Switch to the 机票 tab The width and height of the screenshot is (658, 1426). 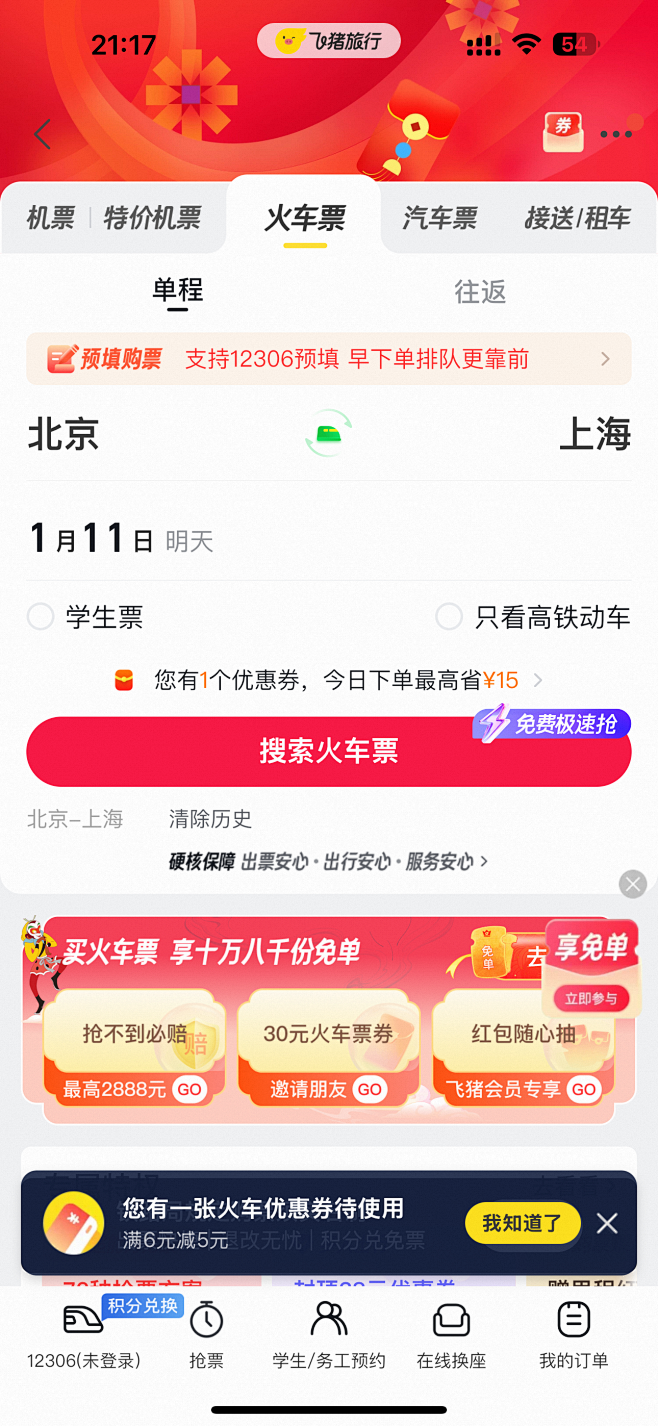[x=50, y=218]
